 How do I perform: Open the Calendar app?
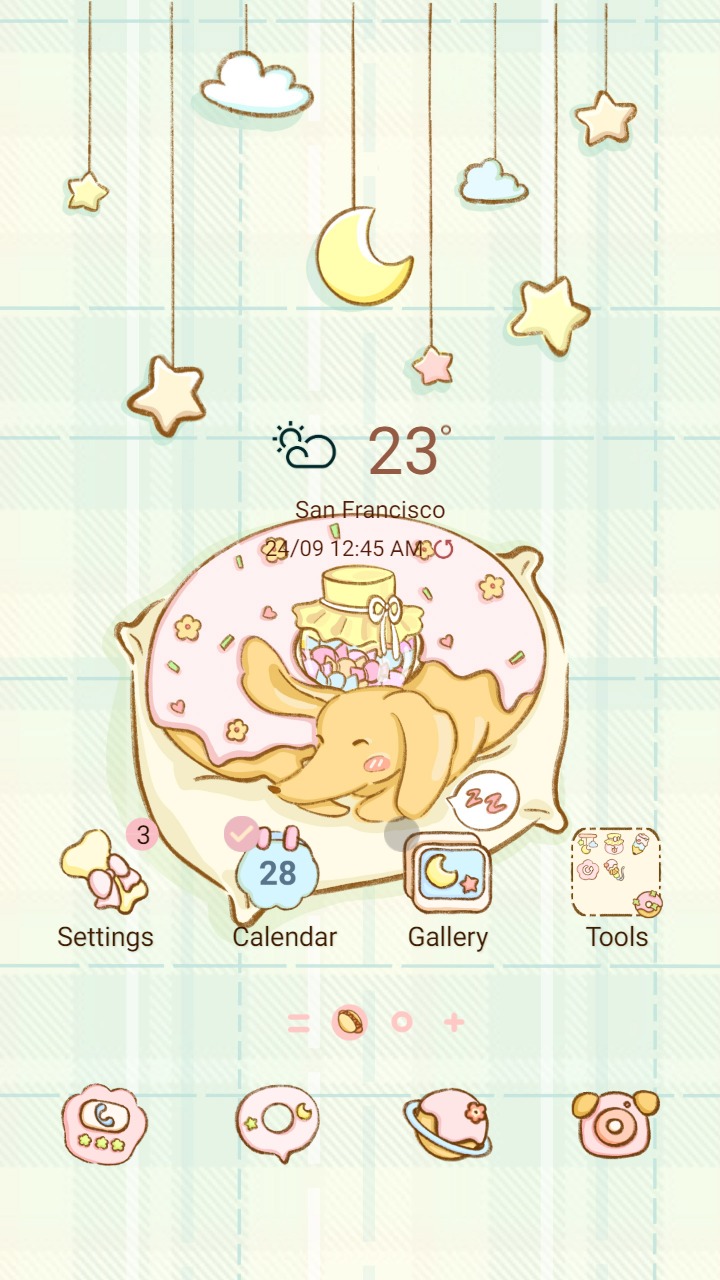[277, 875]
